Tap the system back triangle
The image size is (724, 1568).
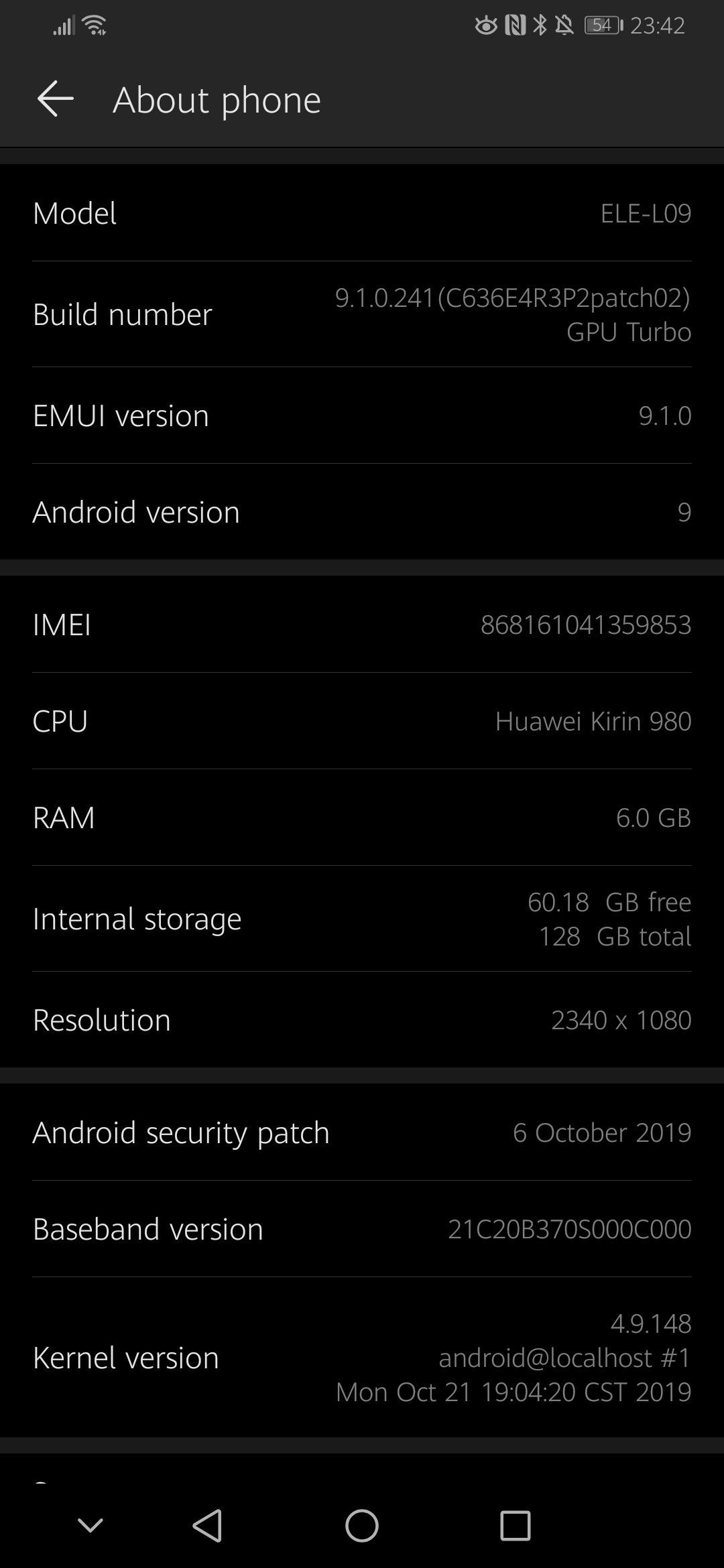click(207, 1526)
